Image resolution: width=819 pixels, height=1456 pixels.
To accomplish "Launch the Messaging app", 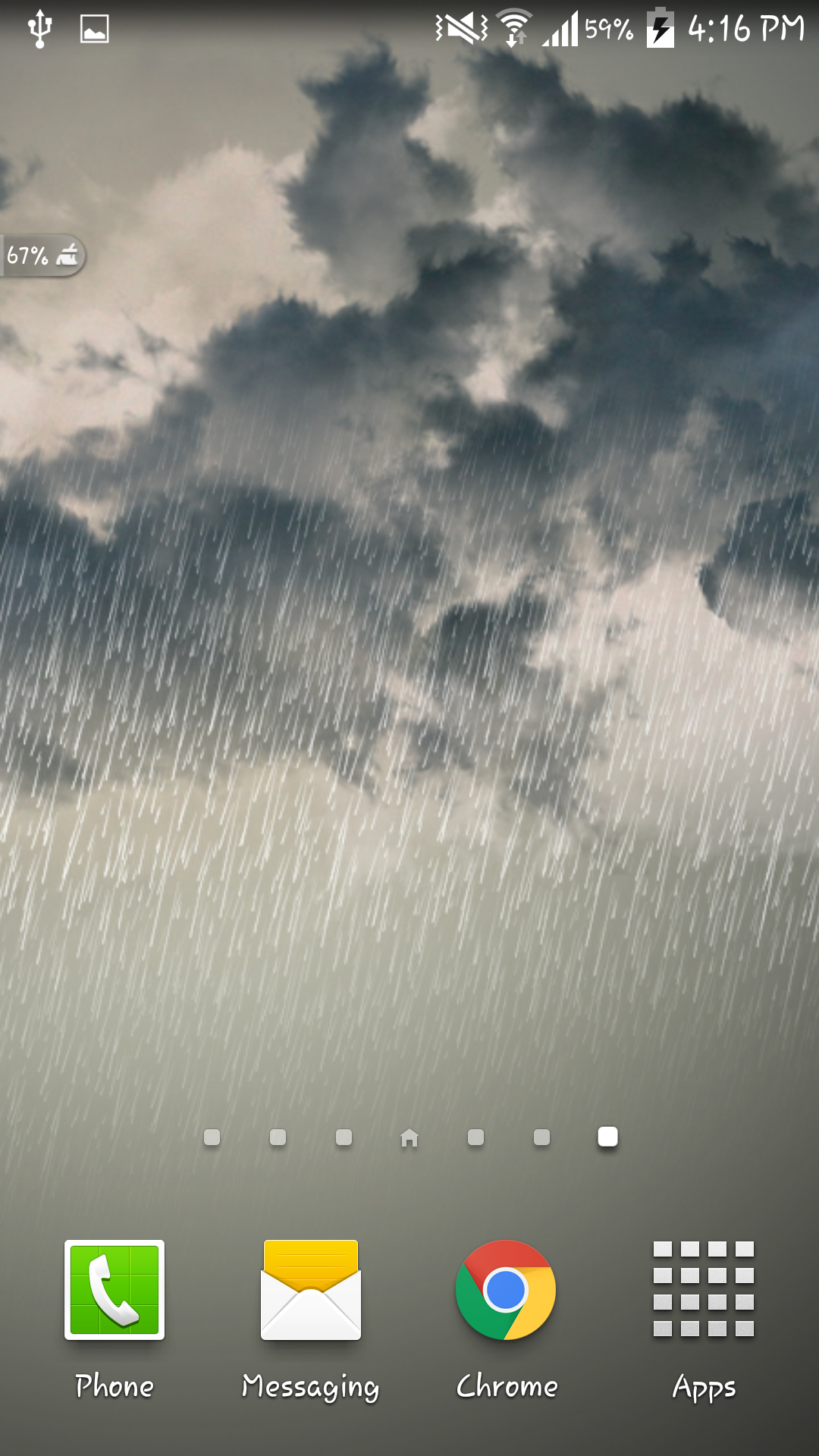I will point(311,1289).
